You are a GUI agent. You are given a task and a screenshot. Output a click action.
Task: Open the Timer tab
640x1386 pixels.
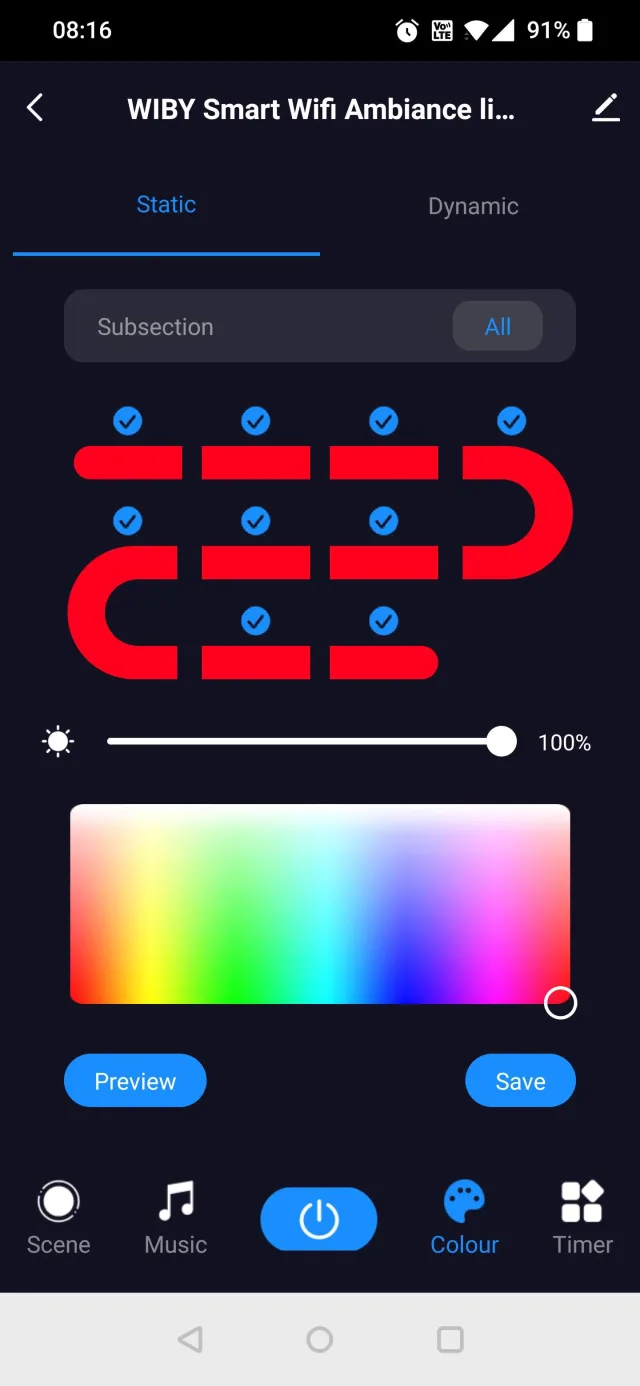tap(582, 1216)
